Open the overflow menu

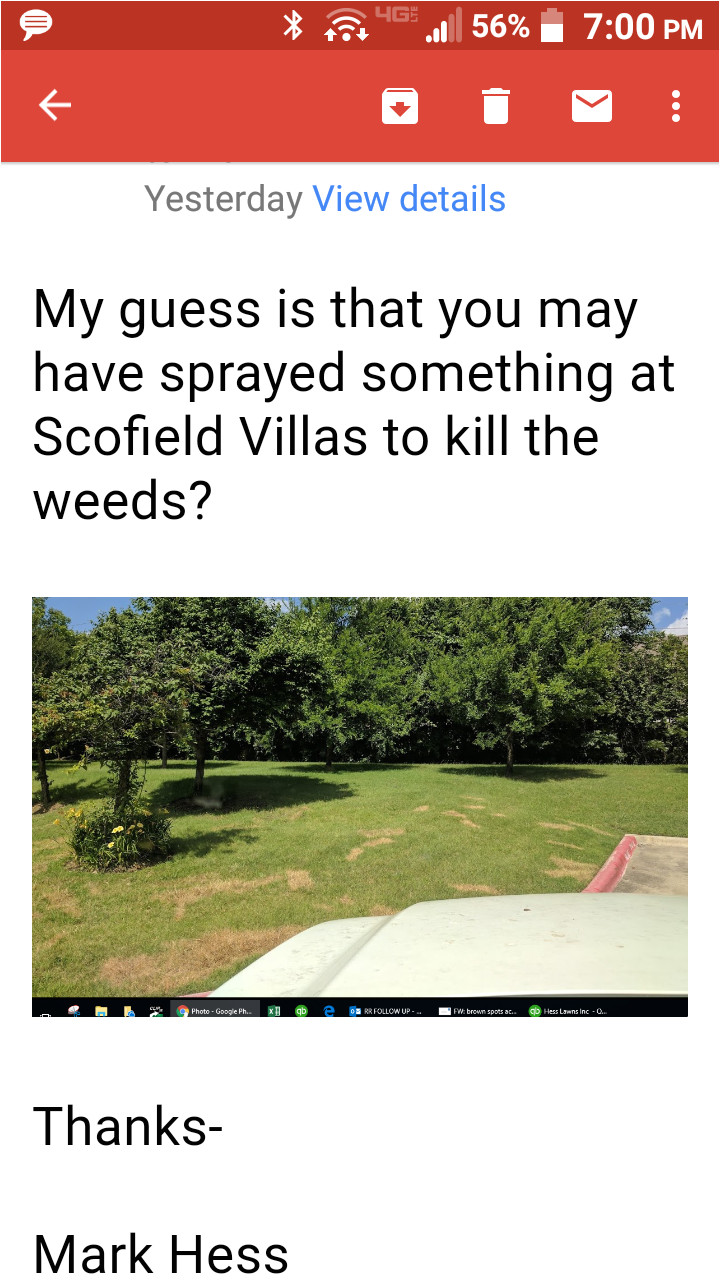tap(676, 106)
